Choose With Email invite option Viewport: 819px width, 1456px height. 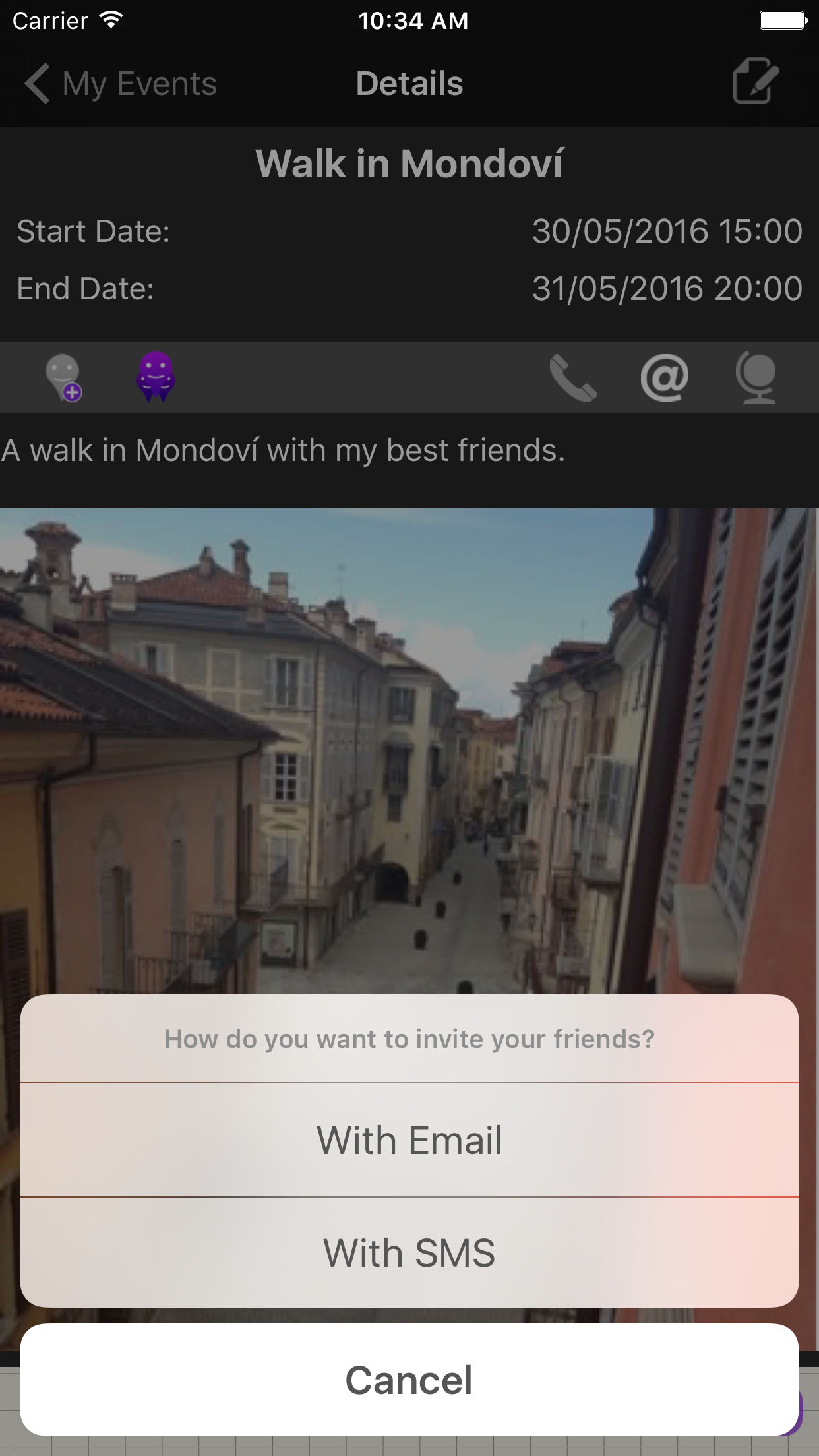[409, 1140]
